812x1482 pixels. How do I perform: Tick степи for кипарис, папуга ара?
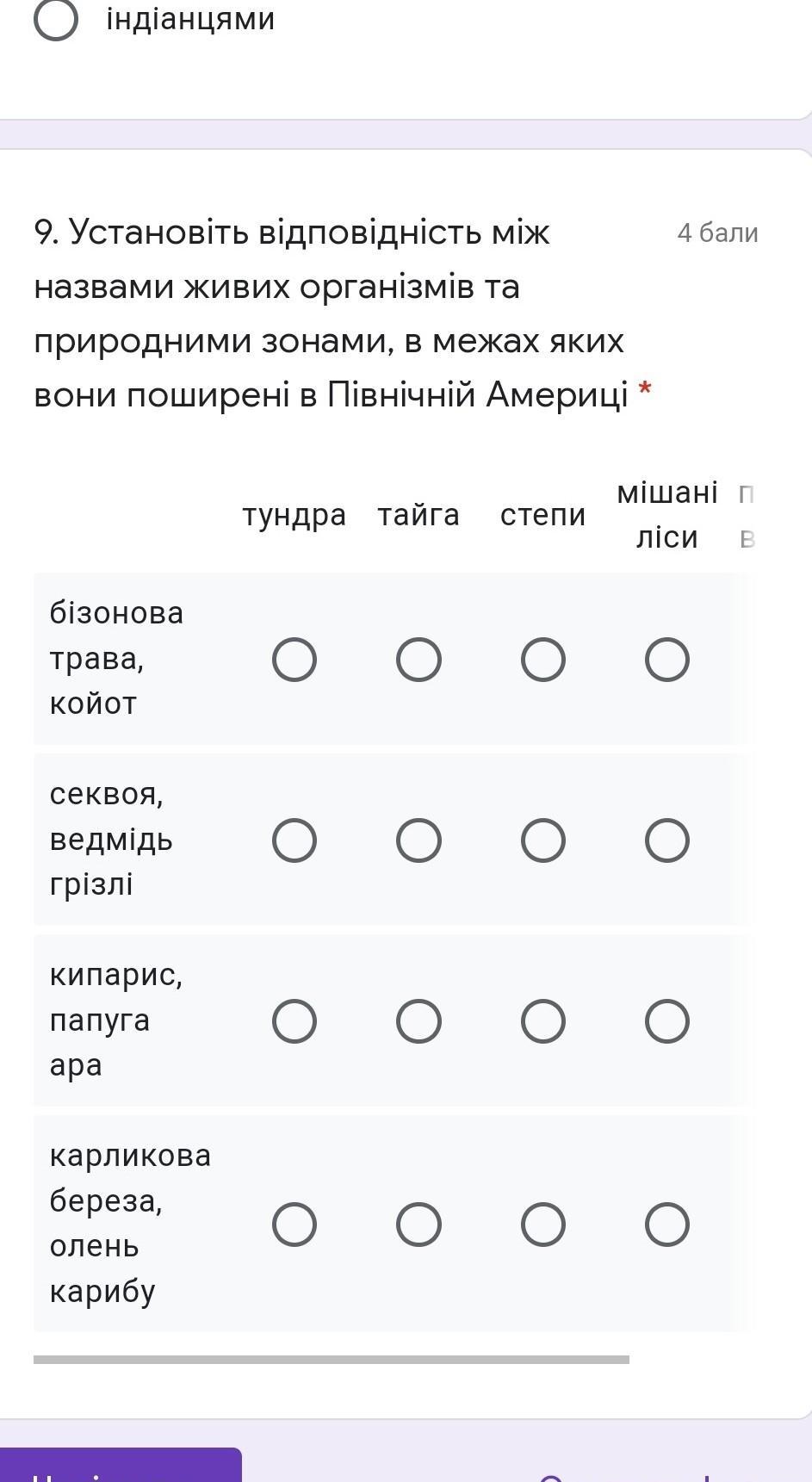pos(543,1021)
